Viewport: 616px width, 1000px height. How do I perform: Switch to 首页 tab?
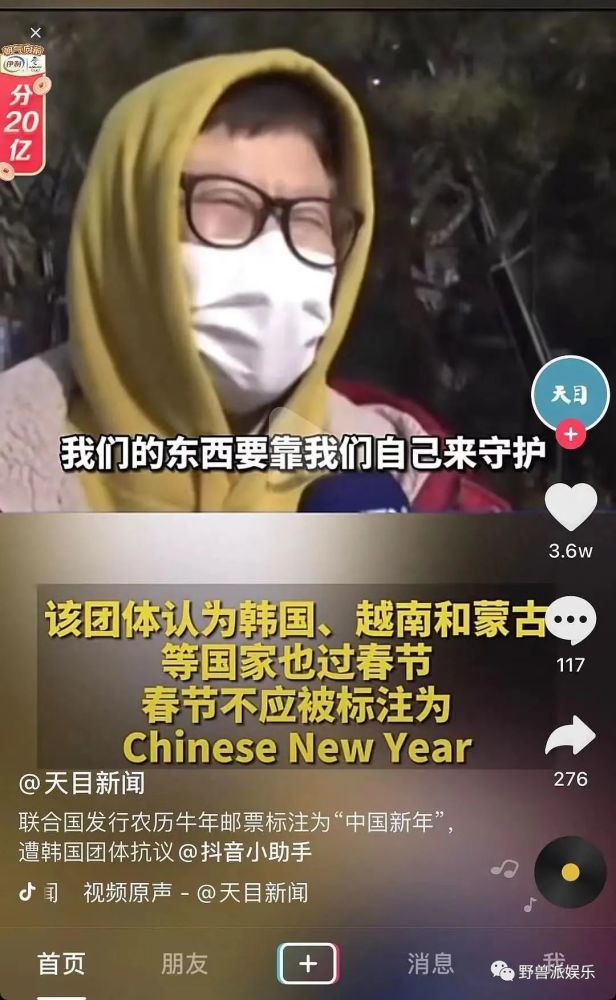point(61,963)
